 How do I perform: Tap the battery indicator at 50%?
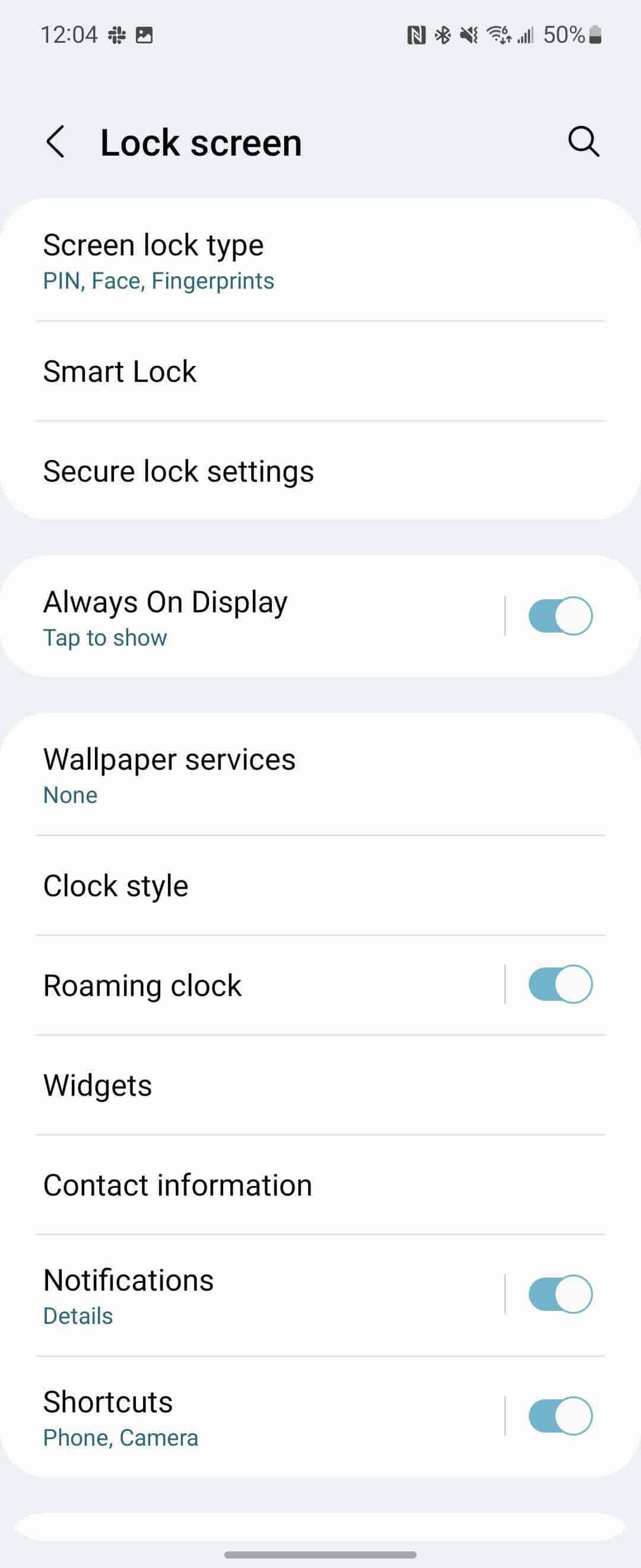click(566, 34)
